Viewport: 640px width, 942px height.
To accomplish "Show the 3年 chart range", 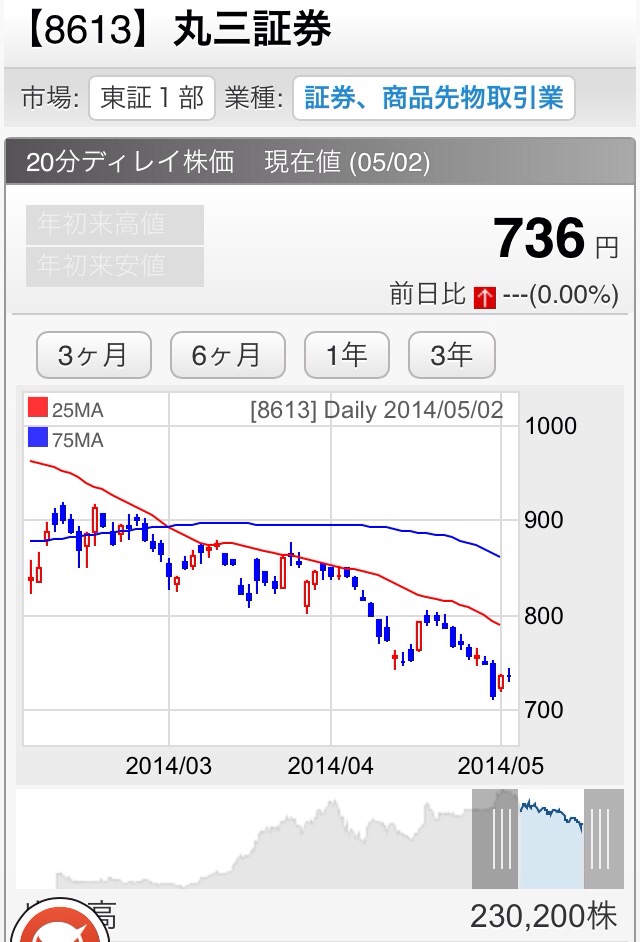I will (452, 355).
